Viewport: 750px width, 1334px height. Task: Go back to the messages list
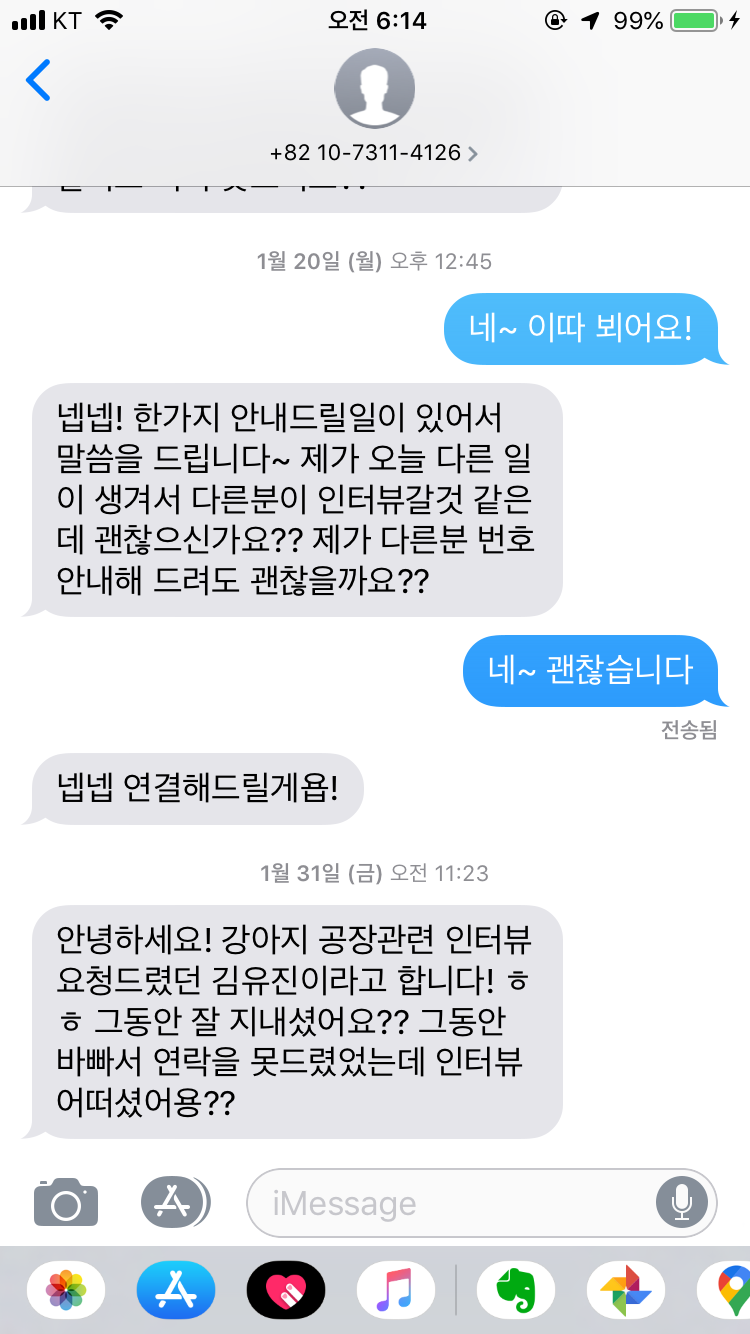(x=38, y=81)
